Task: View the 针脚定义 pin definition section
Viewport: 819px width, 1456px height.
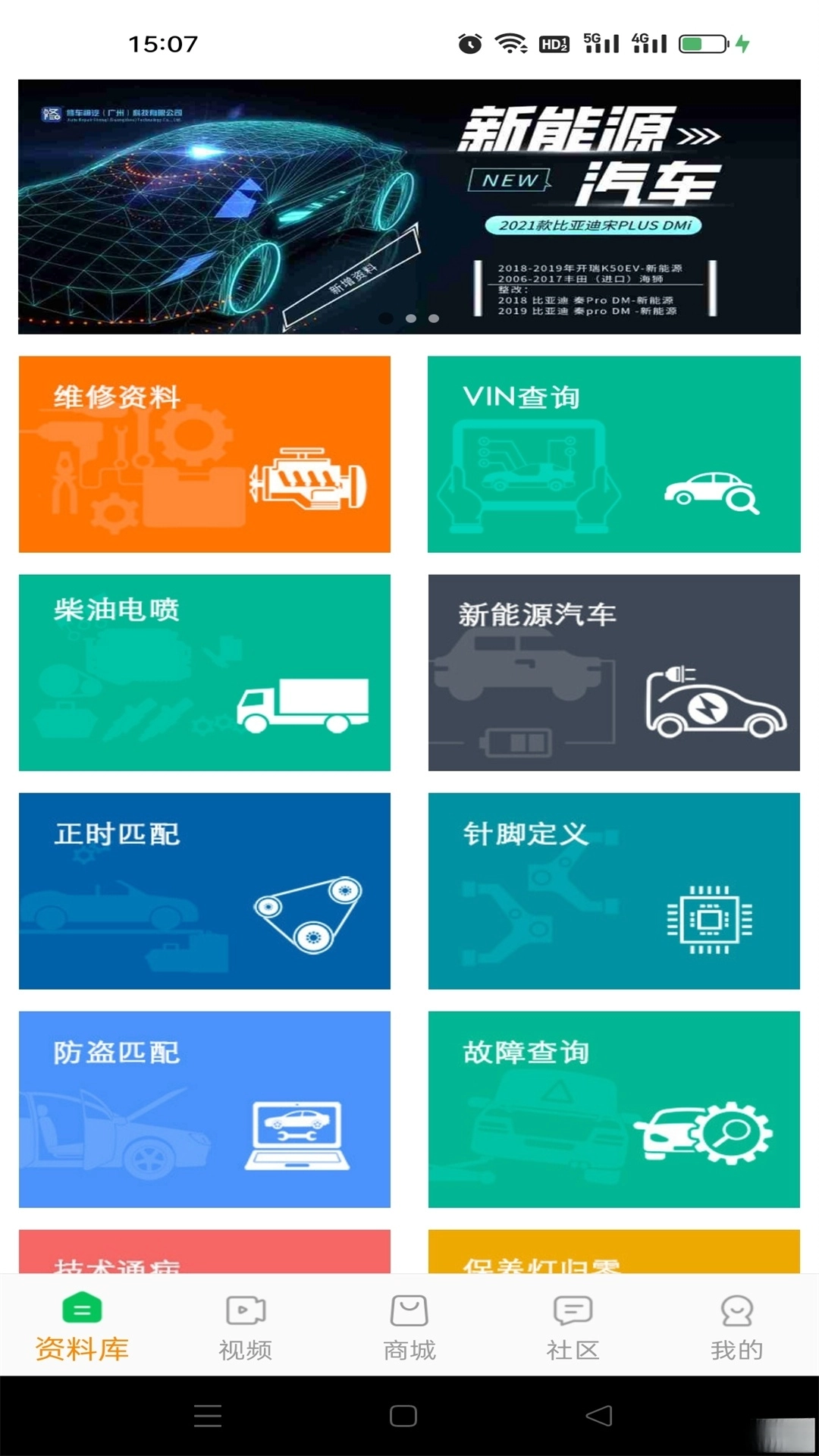Action: (614, 893)
